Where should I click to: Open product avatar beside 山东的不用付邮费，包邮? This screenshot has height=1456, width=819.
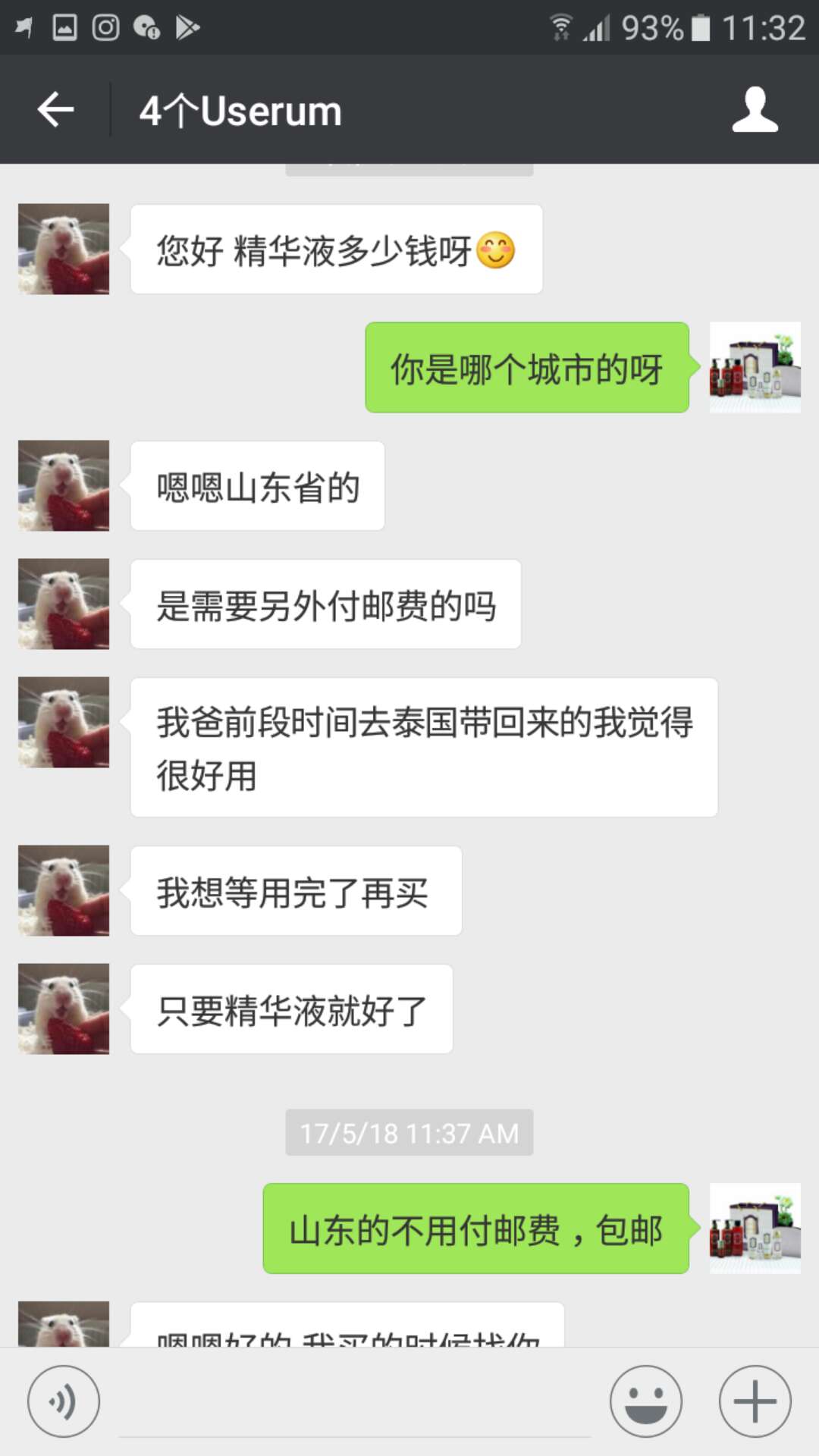(x=755, y=1228)
